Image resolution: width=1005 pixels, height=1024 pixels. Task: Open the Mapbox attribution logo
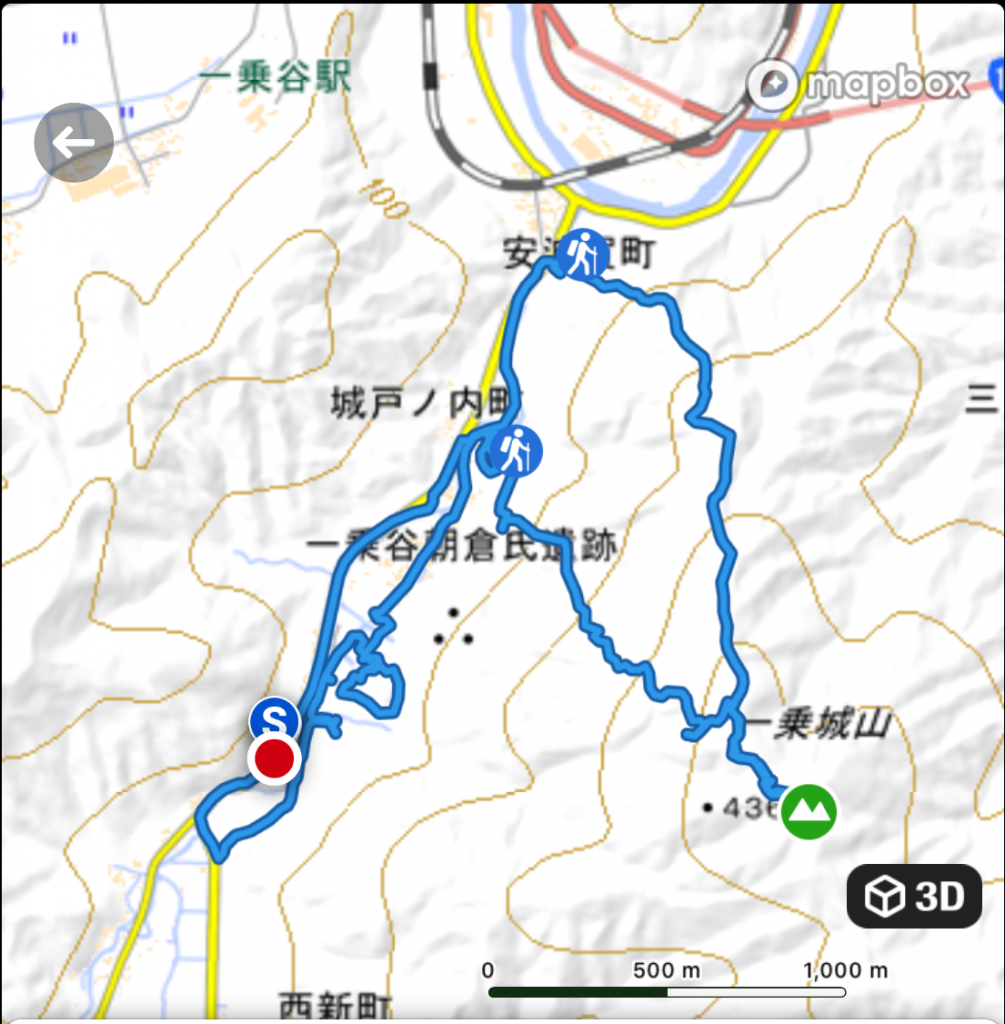click(859, 85)
